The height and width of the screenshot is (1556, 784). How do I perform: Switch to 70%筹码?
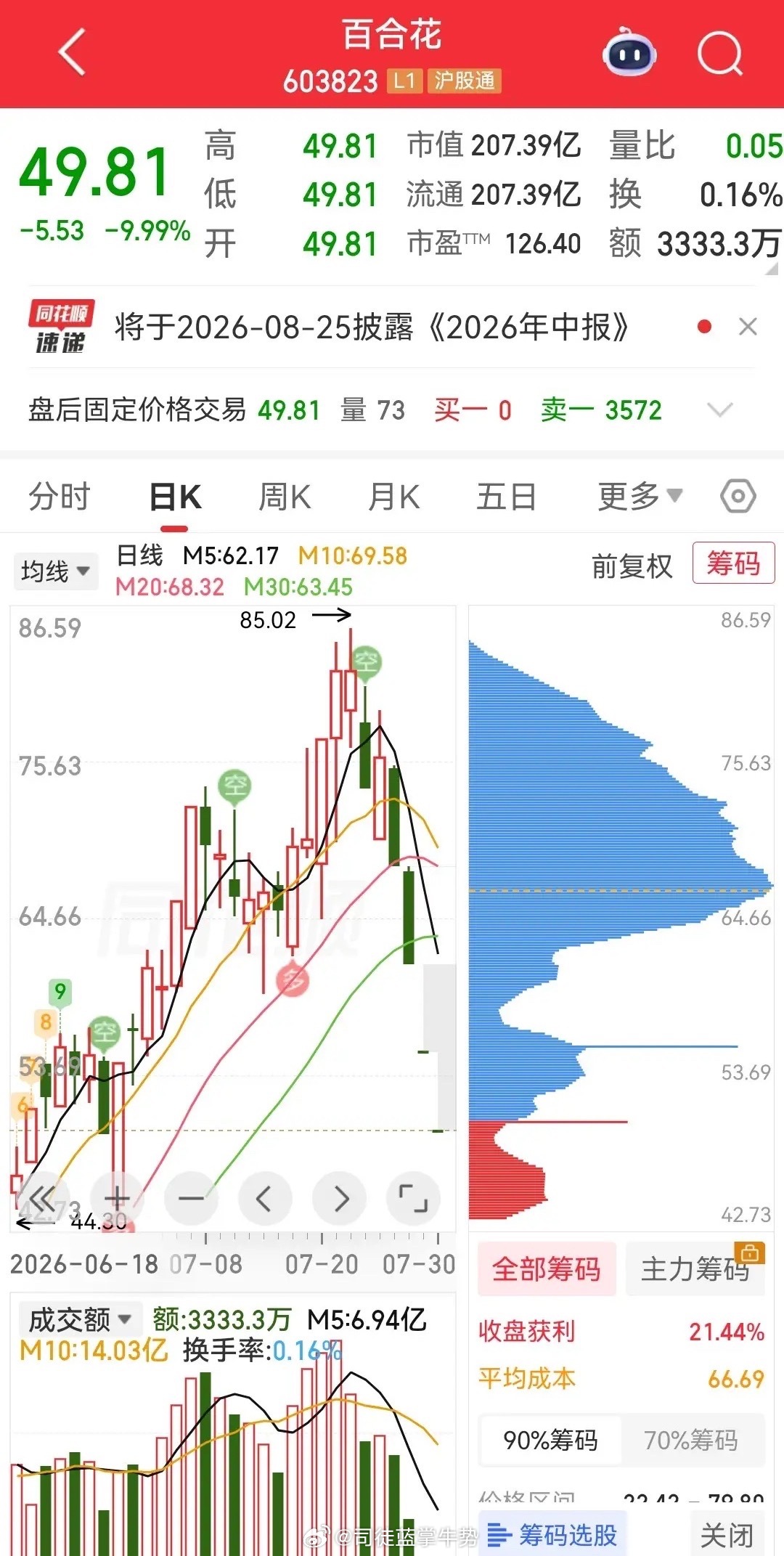click(691, 1439)
